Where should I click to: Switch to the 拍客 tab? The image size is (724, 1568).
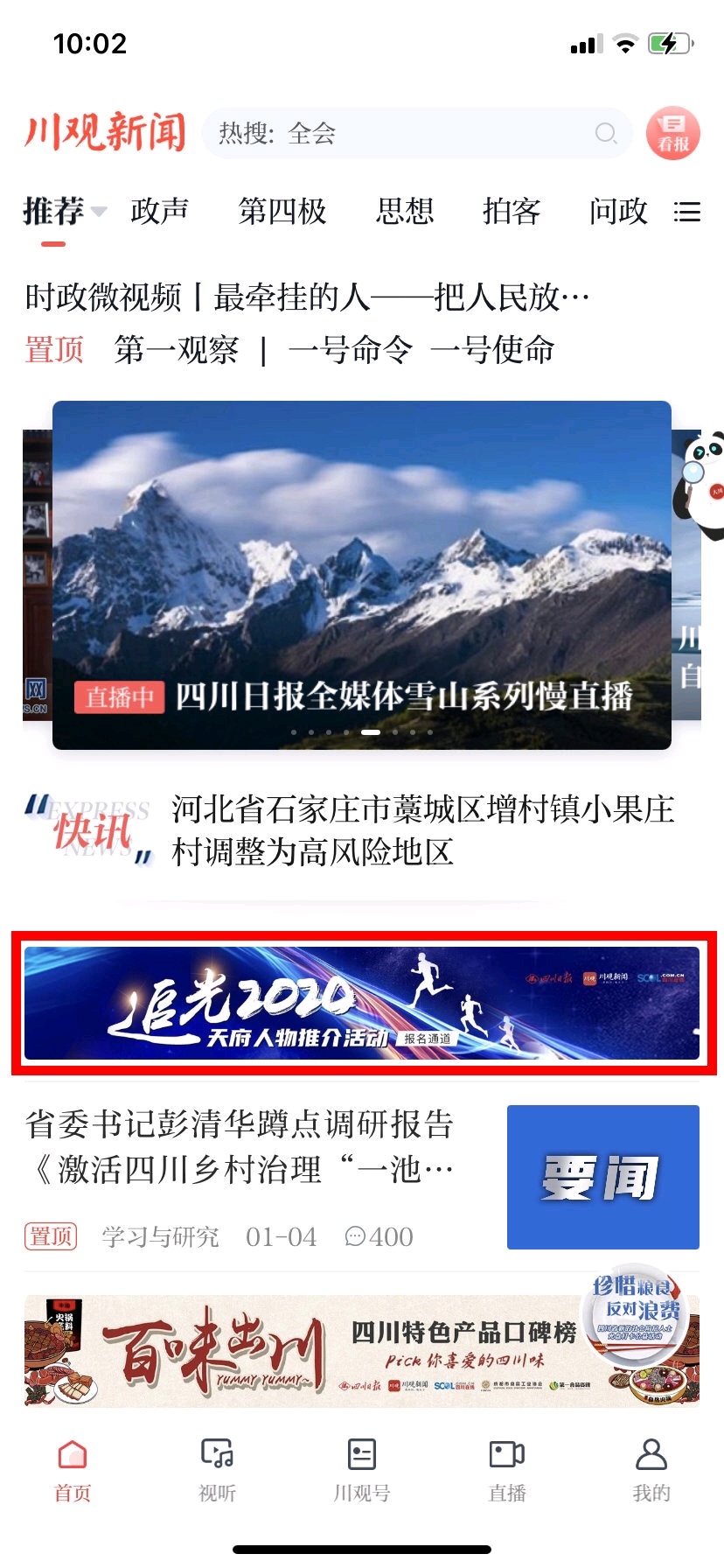click(x=512, y=211)
